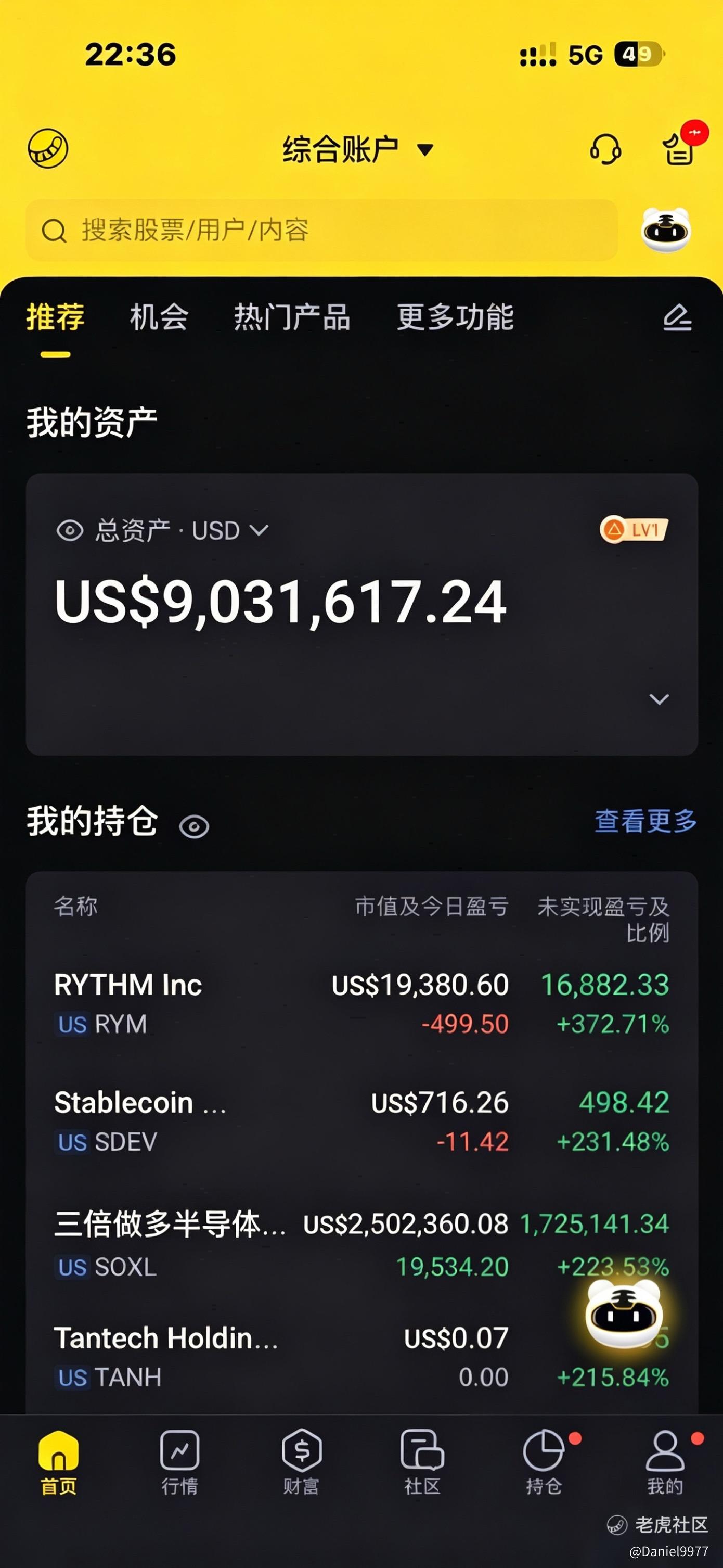Image resolution: width=723 pixels, height=1568 pixels.
Task: Switch to the 机会 tab
Action: [x=159, y=317]
